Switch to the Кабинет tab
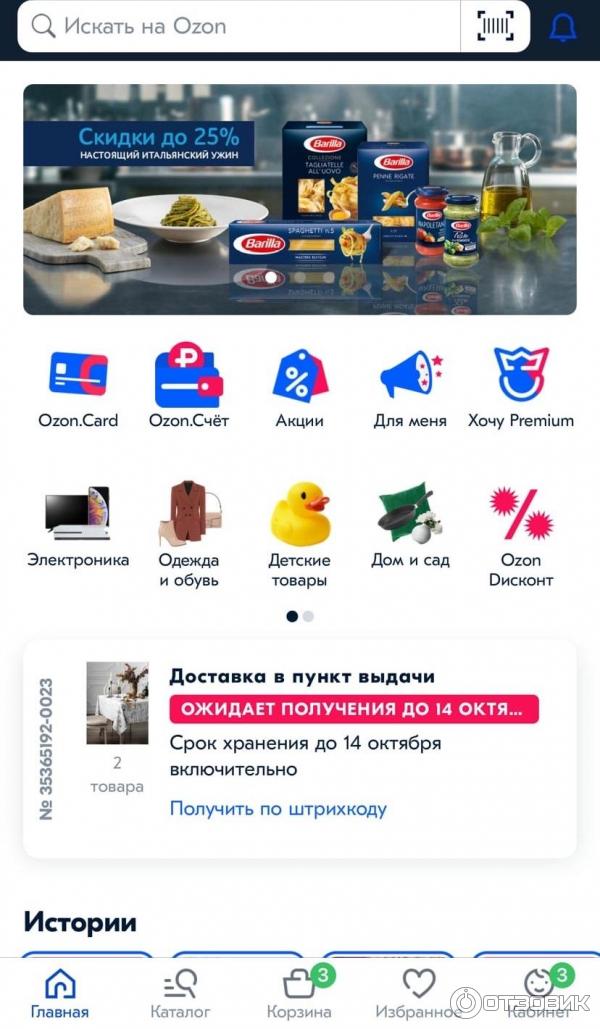 click(539, 994)
